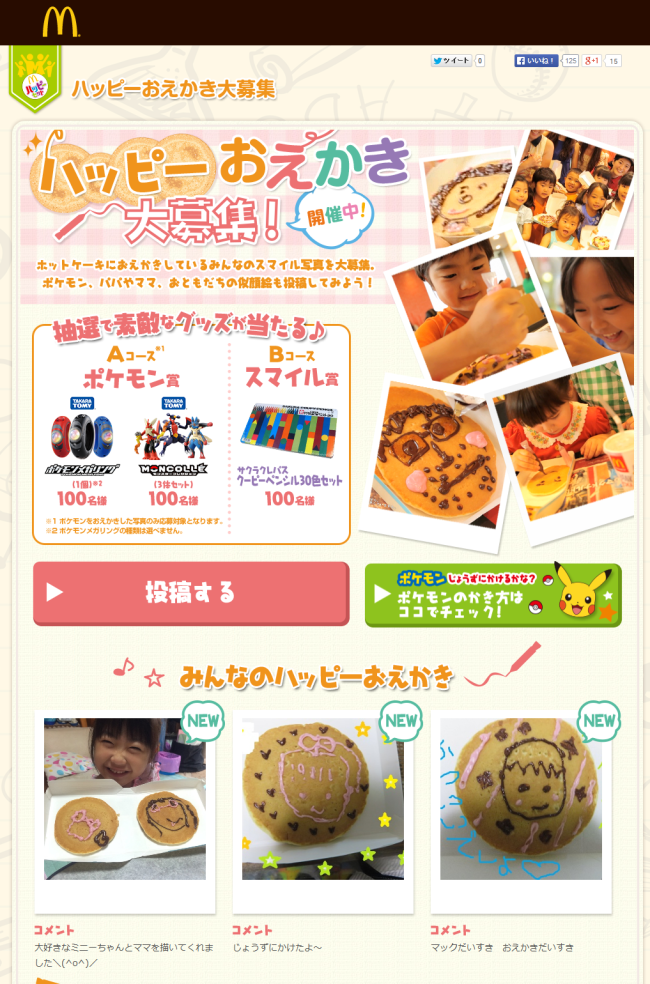View the pancake photo captioned じょうずにかけたよ〜
Image resolution: width=650 pixels, height=984 pixels.
[x=323, y=798]
